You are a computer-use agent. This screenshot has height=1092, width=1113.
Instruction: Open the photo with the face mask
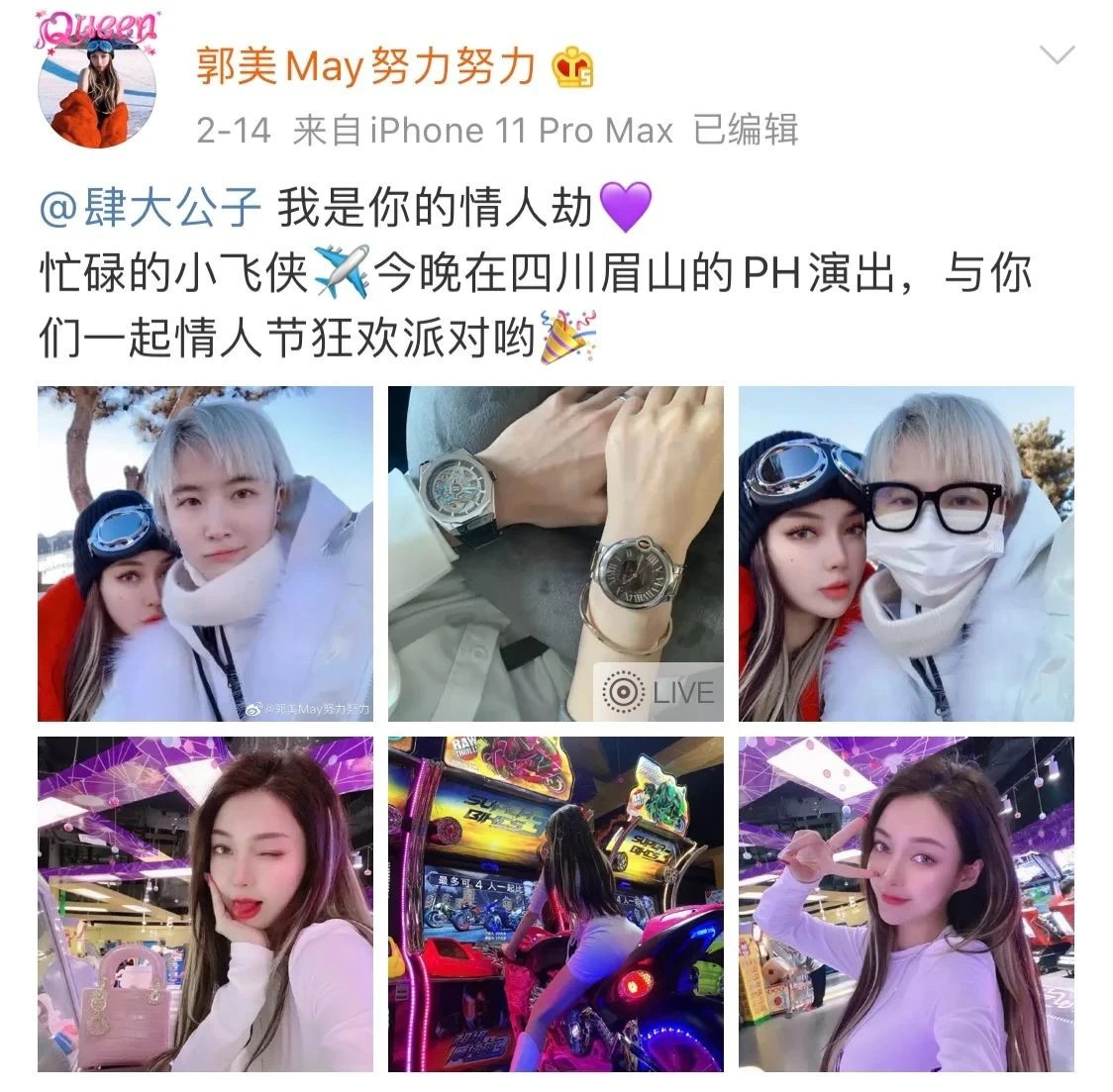(906, 553)
